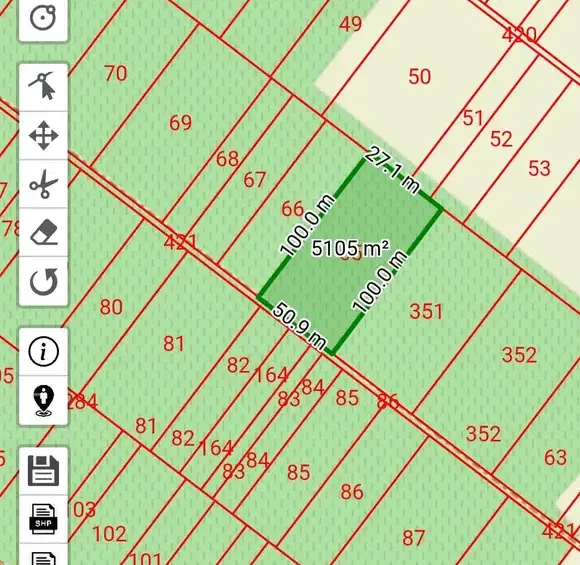Image resolution: width=580 pixels, height=565 pixels.
Task: Select the scissors cut tool
Action: pos(43,184)
